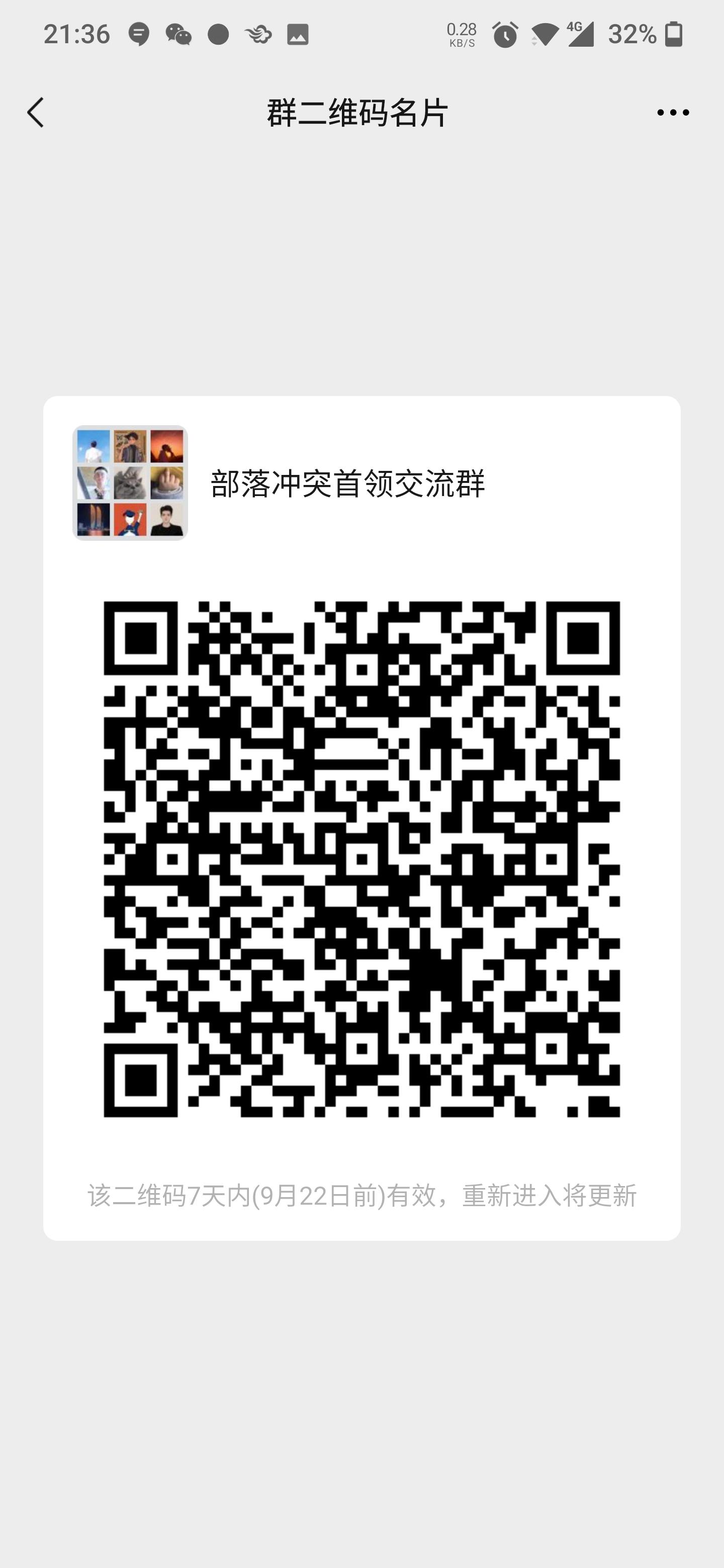This screenshot has width=724, height=1568.
Task: Tap the alarm clock status icon
Action: point(505,35)
